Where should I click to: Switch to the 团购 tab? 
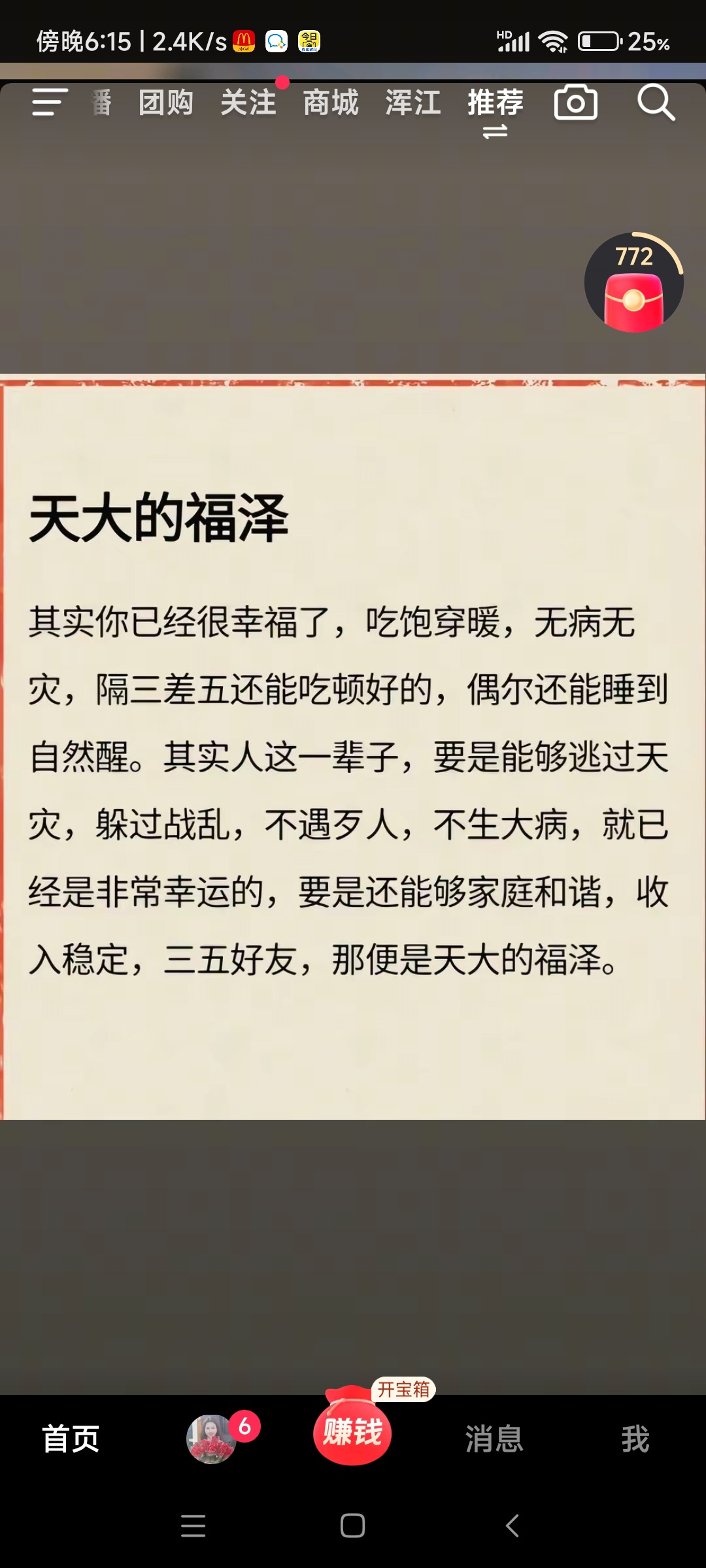(165, 103)
